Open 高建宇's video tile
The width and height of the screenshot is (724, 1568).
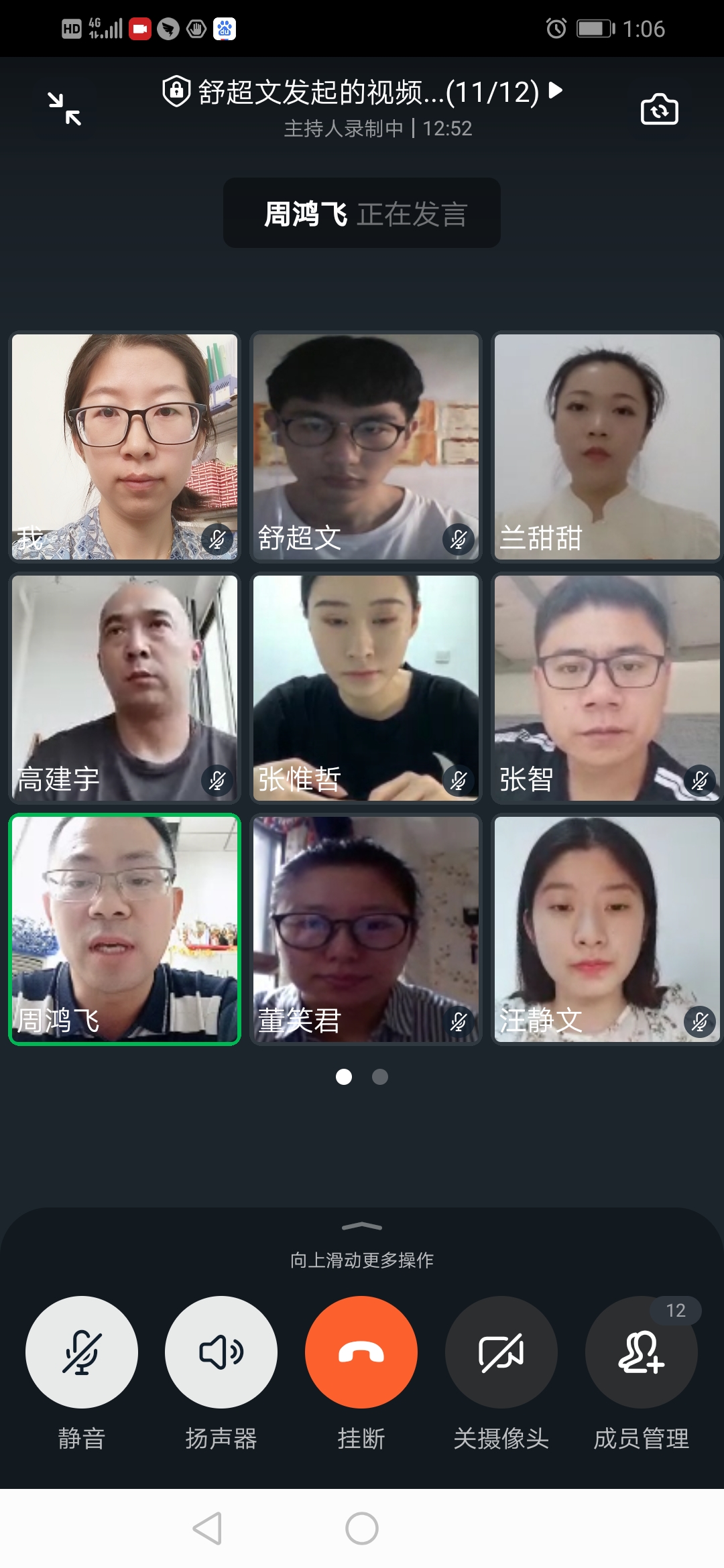point(125,688)
